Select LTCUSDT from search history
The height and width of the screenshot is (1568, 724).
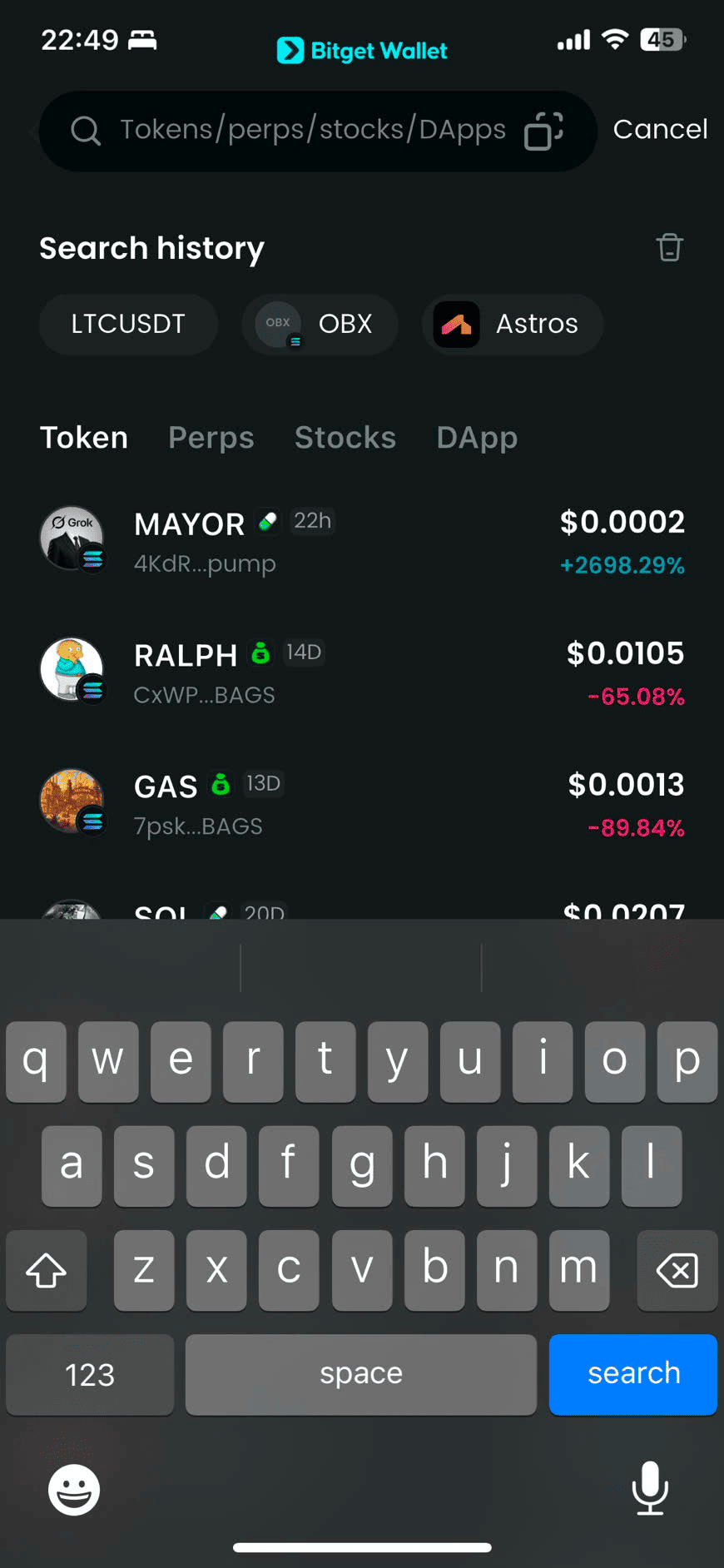(128, 324)
